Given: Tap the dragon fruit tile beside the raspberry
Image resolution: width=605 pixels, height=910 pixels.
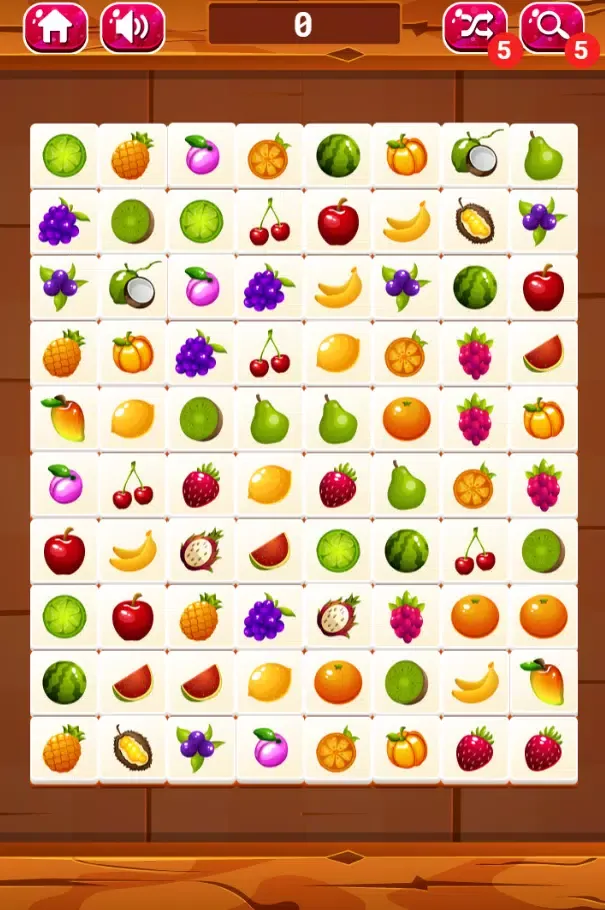Looking at the screenshot, I should 338,616.
